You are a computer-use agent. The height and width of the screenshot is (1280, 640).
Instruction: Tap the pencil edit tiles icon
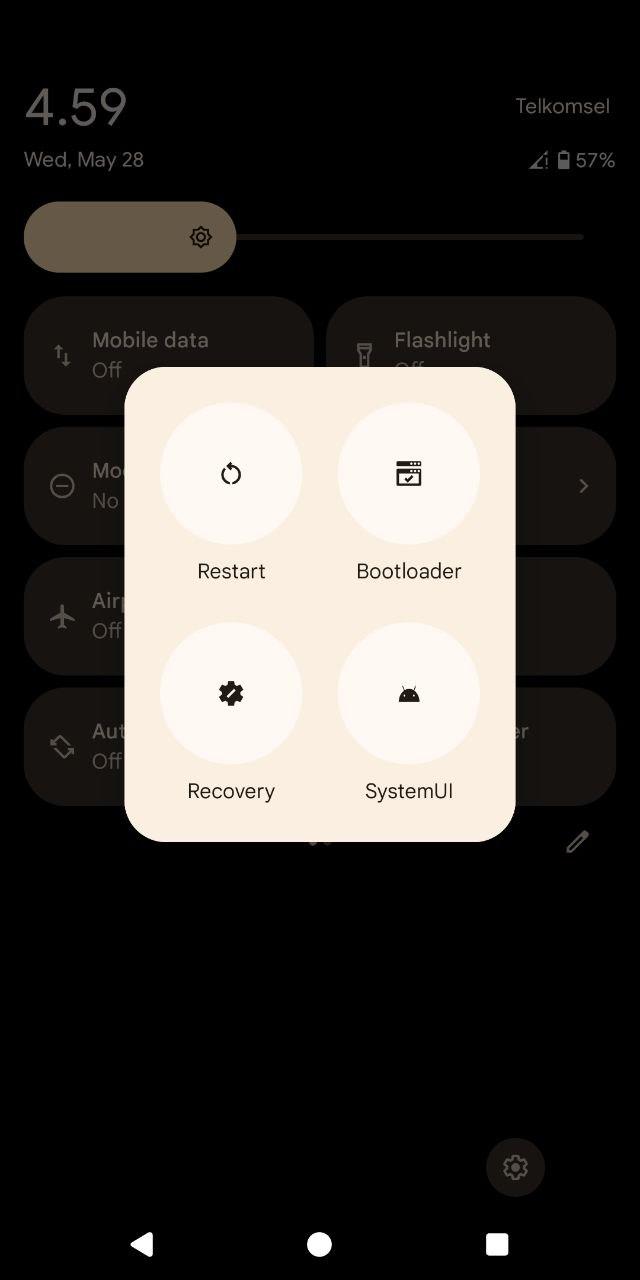pos(577,842)
